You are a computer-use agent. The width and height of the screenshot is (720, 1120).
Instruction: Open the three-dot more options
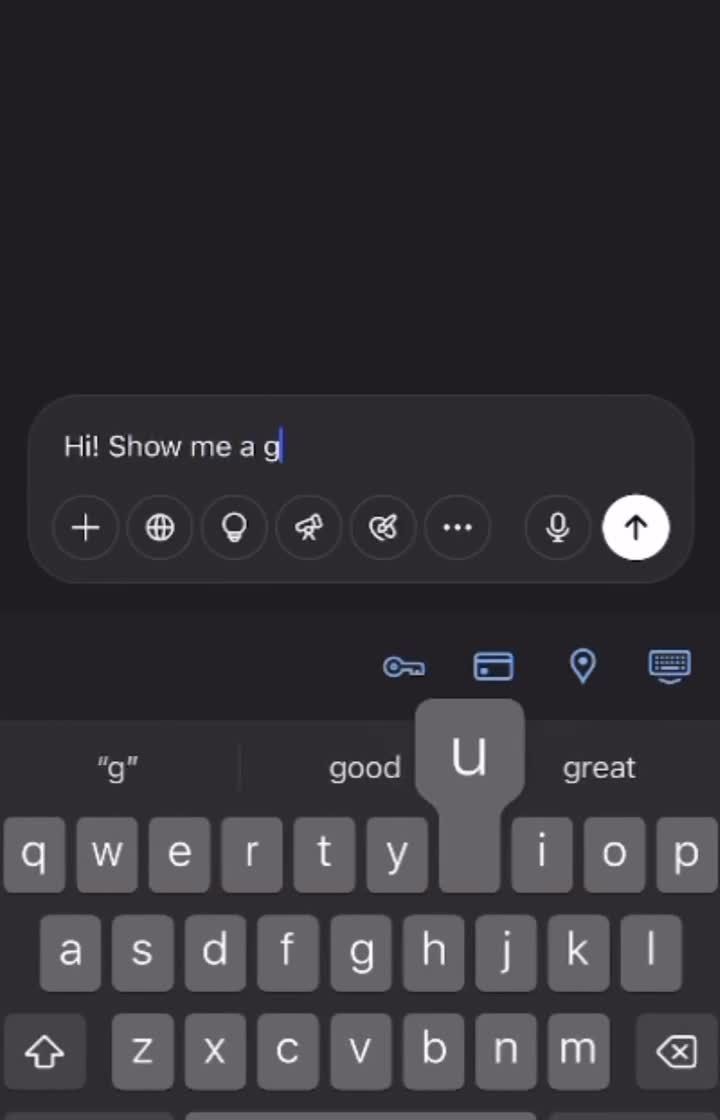457,527
